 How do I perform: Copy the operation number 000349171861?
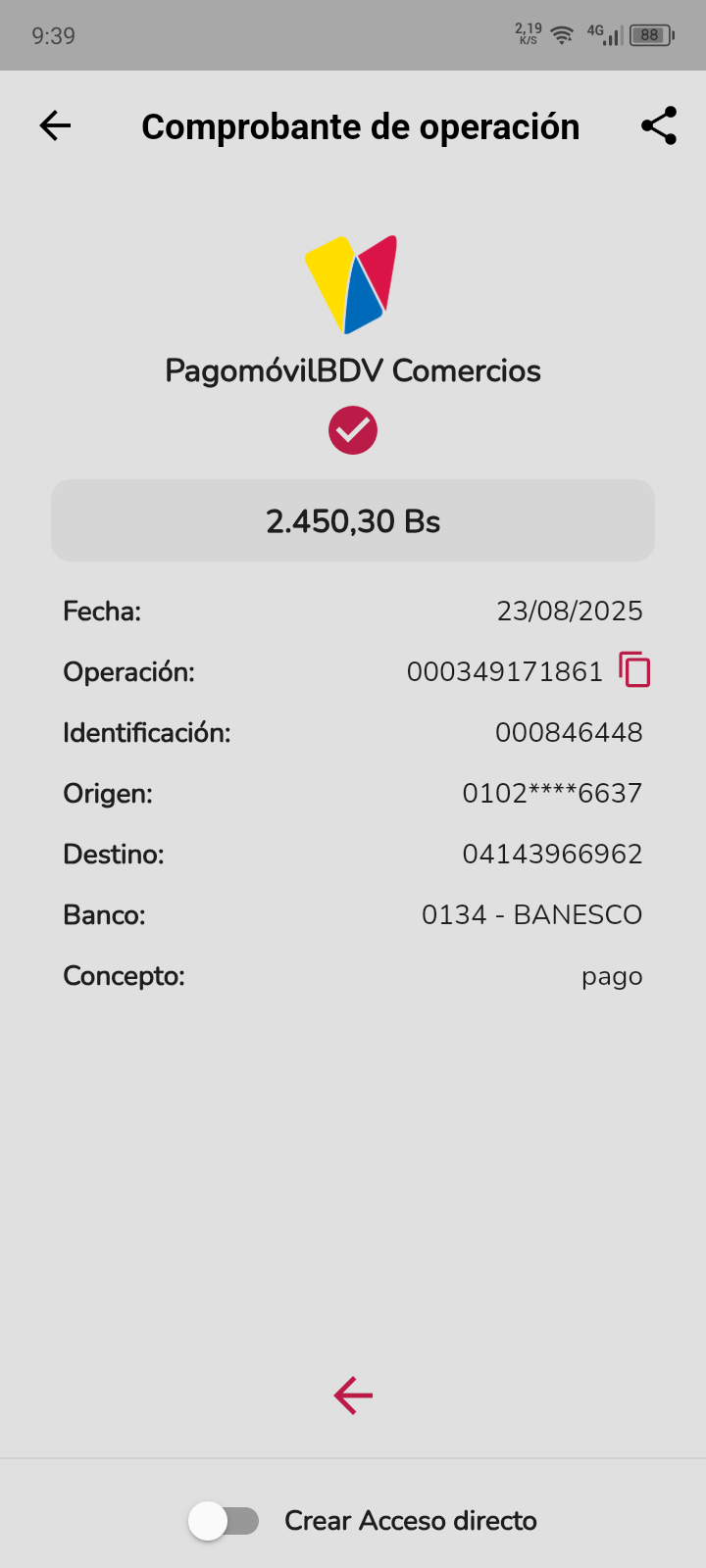(x=634, y=670)
